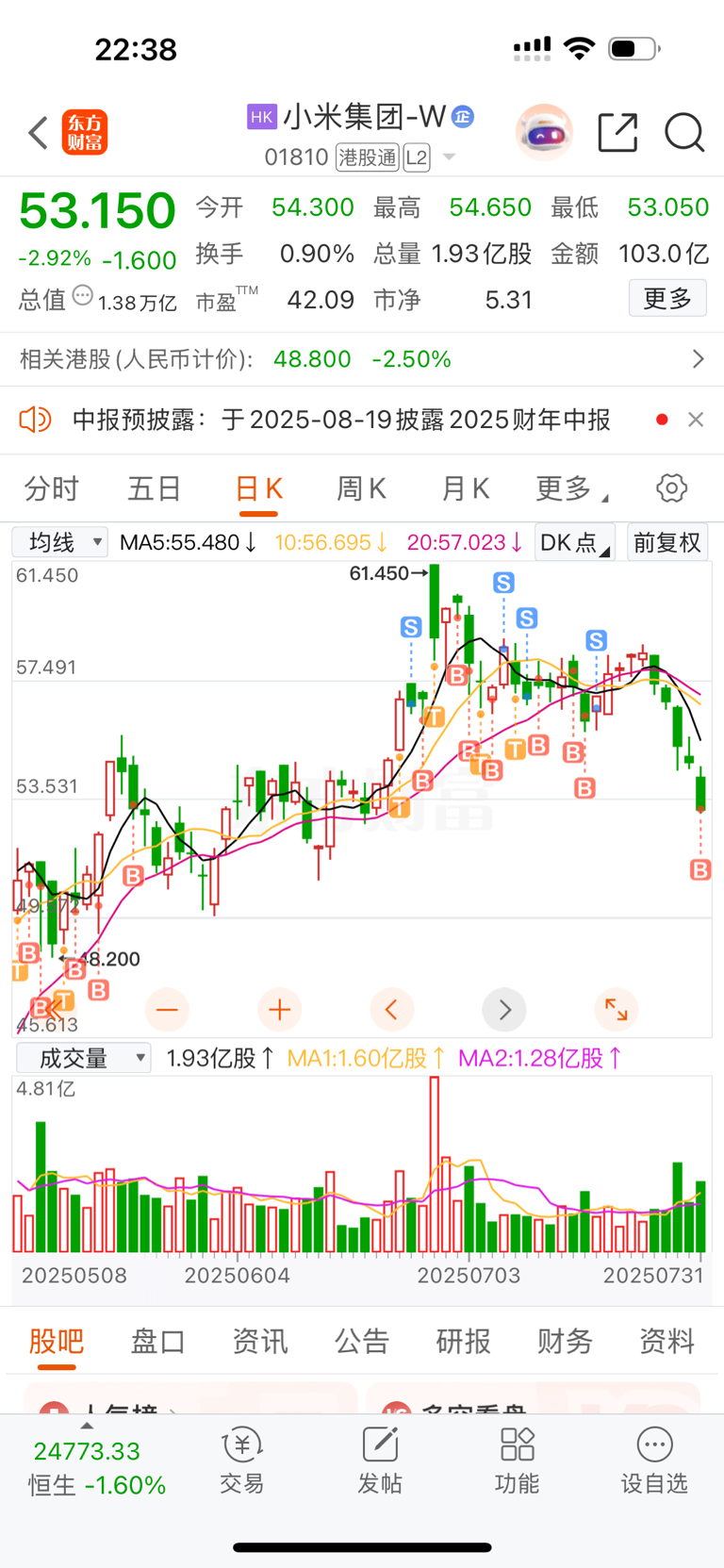Toggle 前复权 price adjustment mode

click(x=667, y=542)
